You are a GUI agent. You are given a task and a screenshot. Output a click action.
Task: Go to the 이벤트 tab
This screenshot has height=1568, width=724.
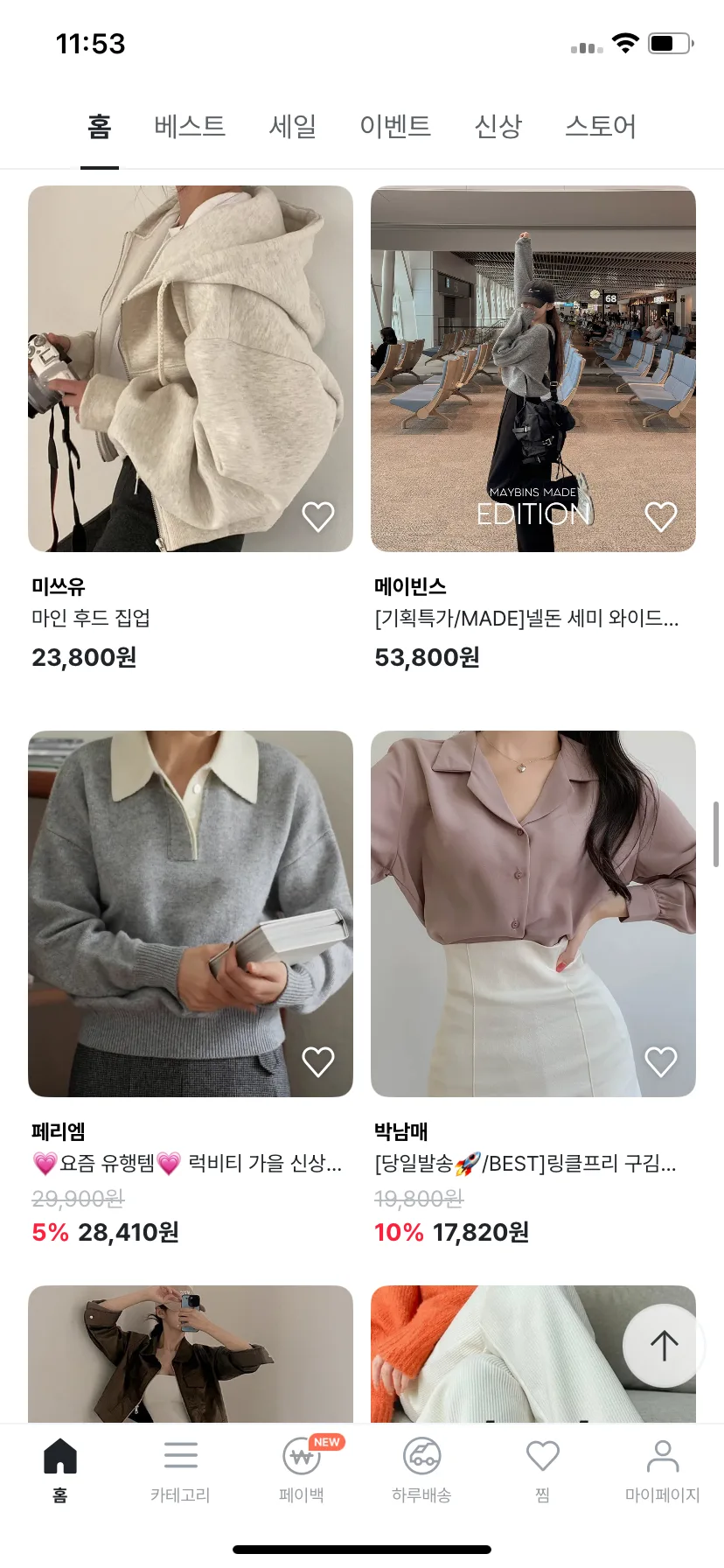point(395,127)
